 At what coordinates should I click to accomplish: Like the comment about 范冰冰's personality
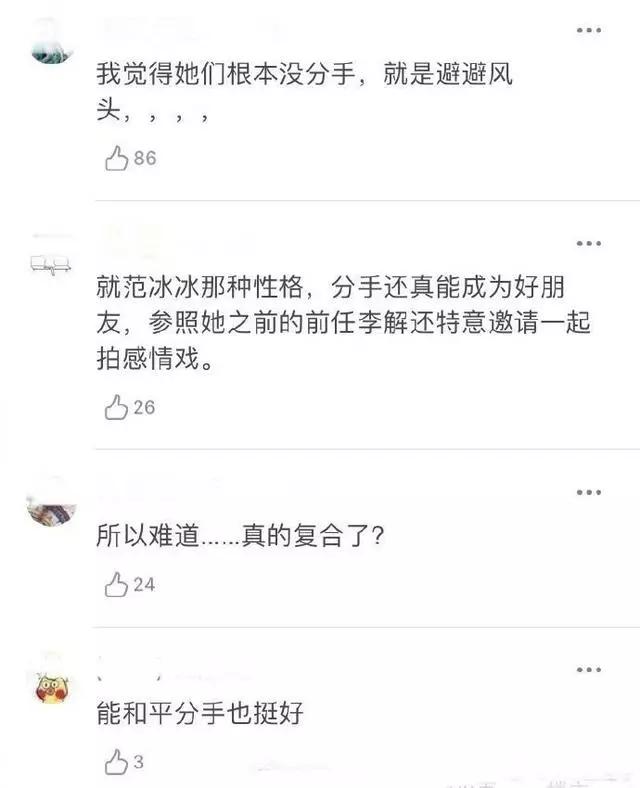[x=117, y=407]
